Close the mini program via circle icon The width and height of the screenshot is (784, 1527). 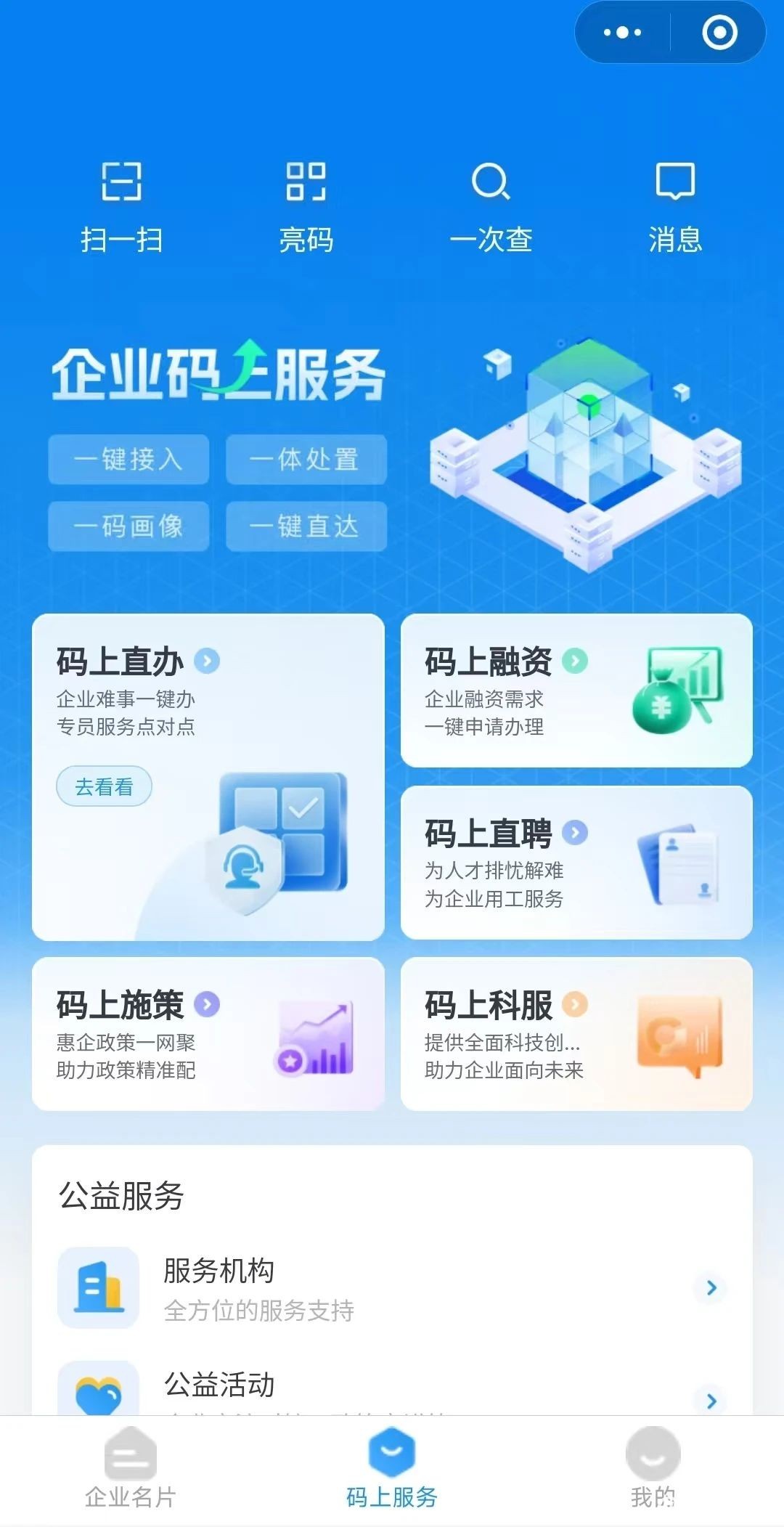[719, 33]
